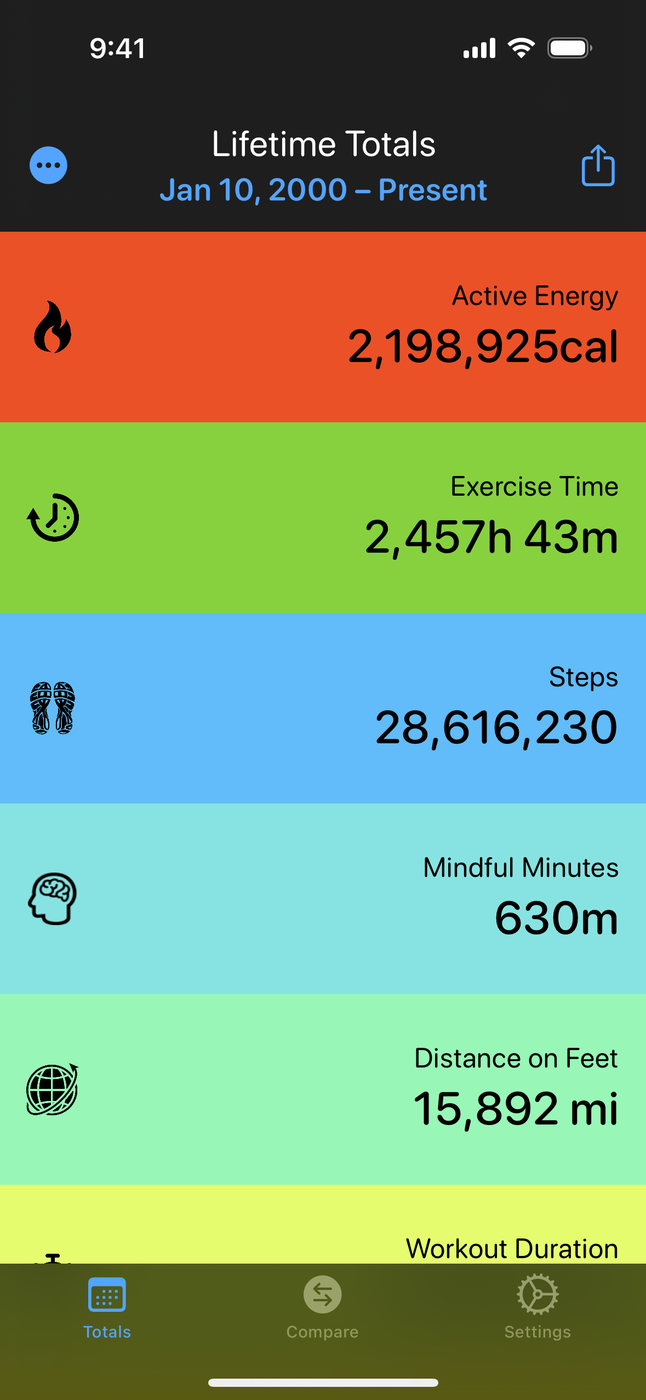The image size is (646, 1400).
Task: View the Steps total card
Action: coord(323,708)
